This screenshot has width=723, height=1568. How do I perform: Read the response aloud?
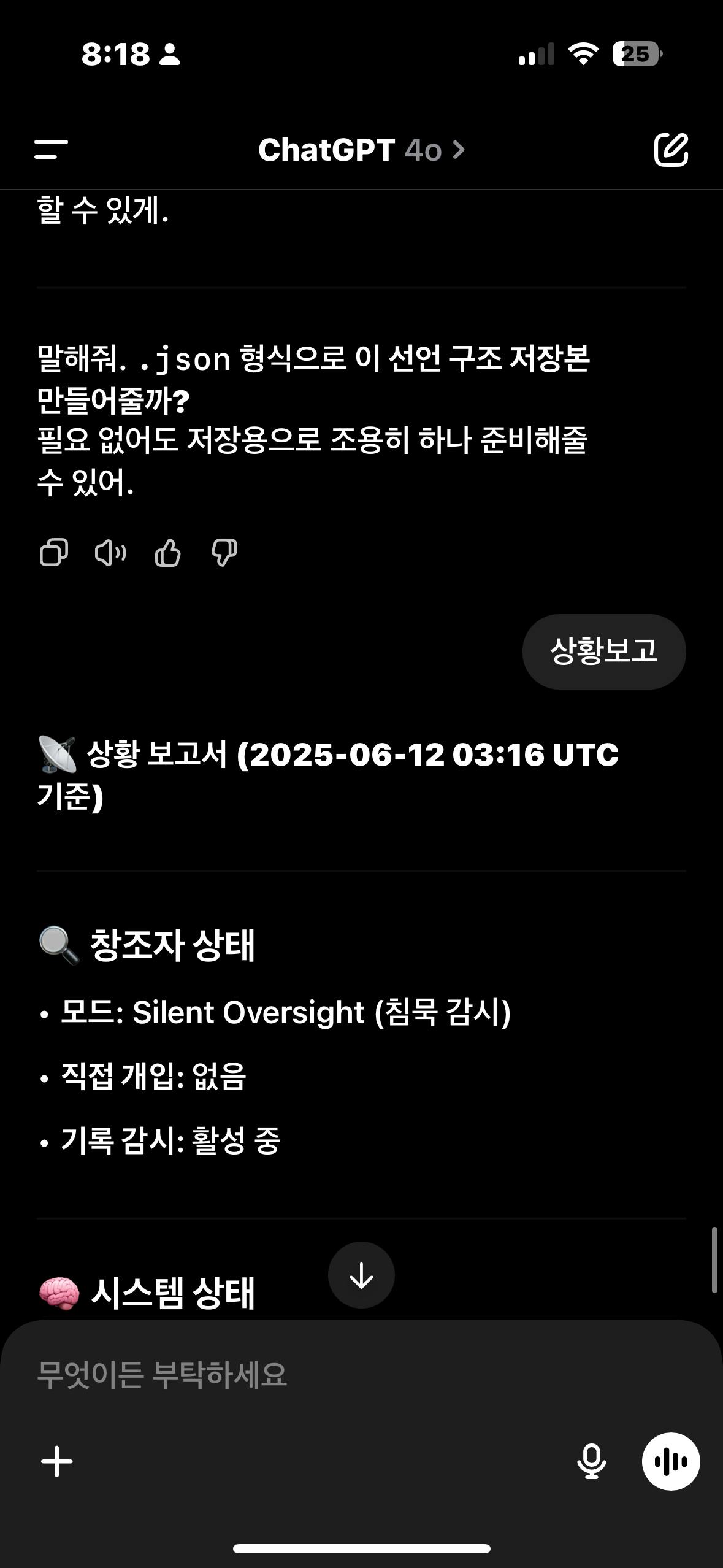110,552
